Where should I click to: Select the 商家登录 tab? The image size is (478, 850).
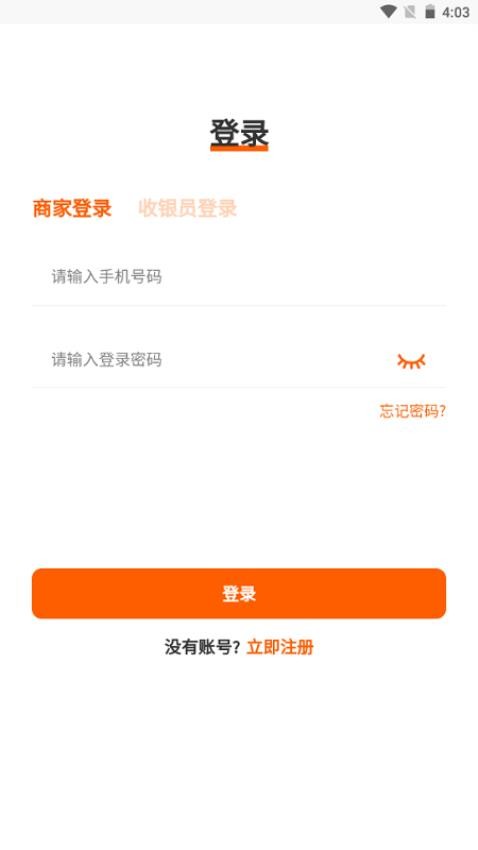[x=72, y=208]
